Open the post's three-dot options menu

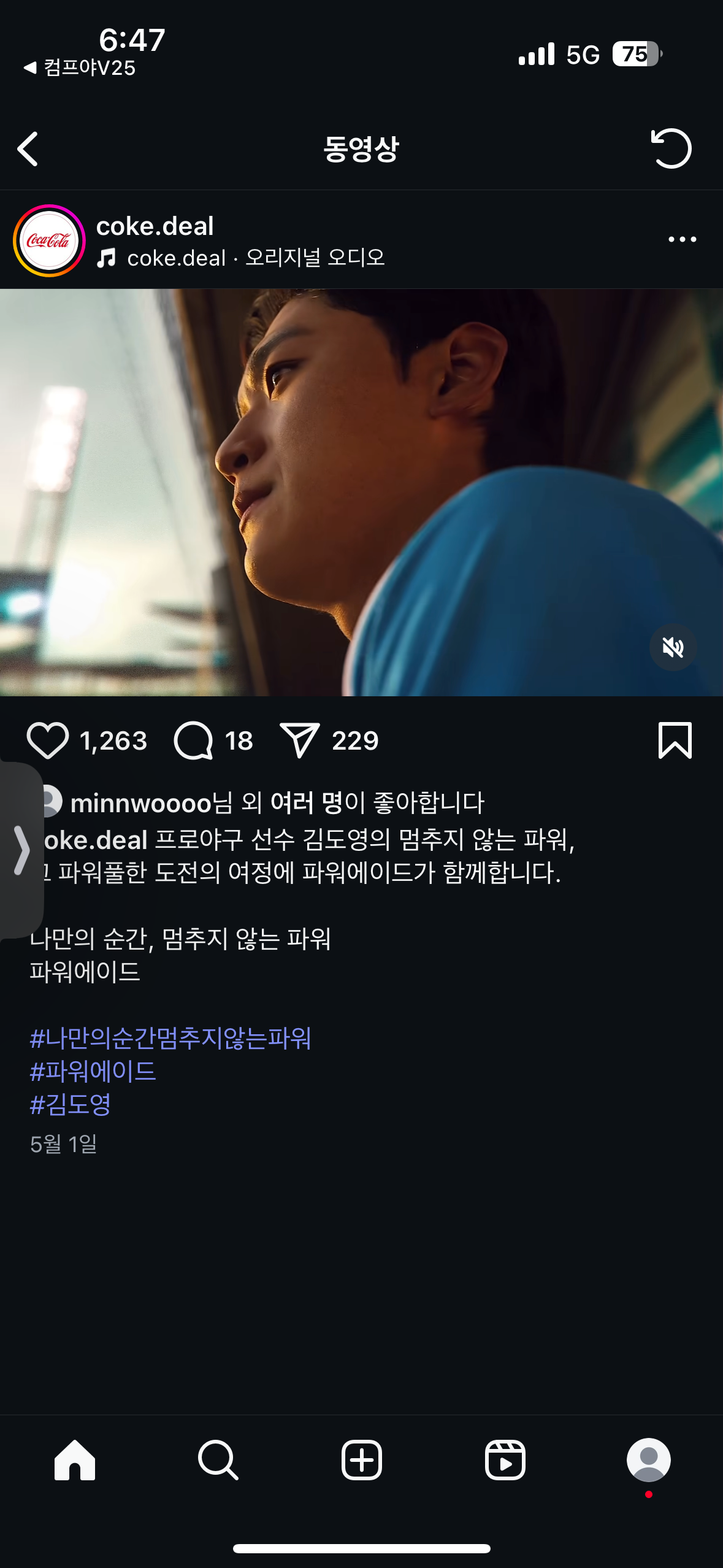(x=682, y=239)
